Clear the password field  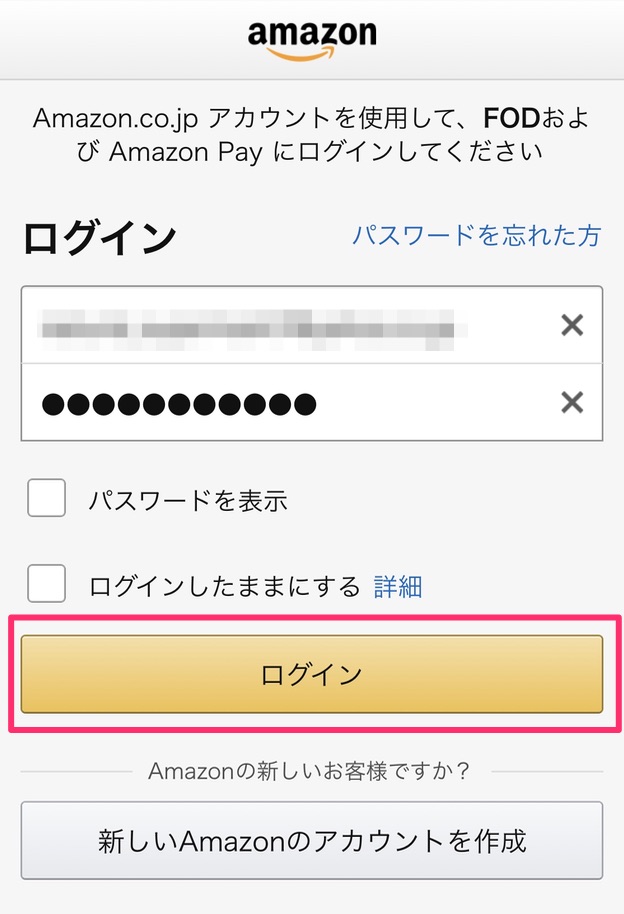tap(572, 403)
